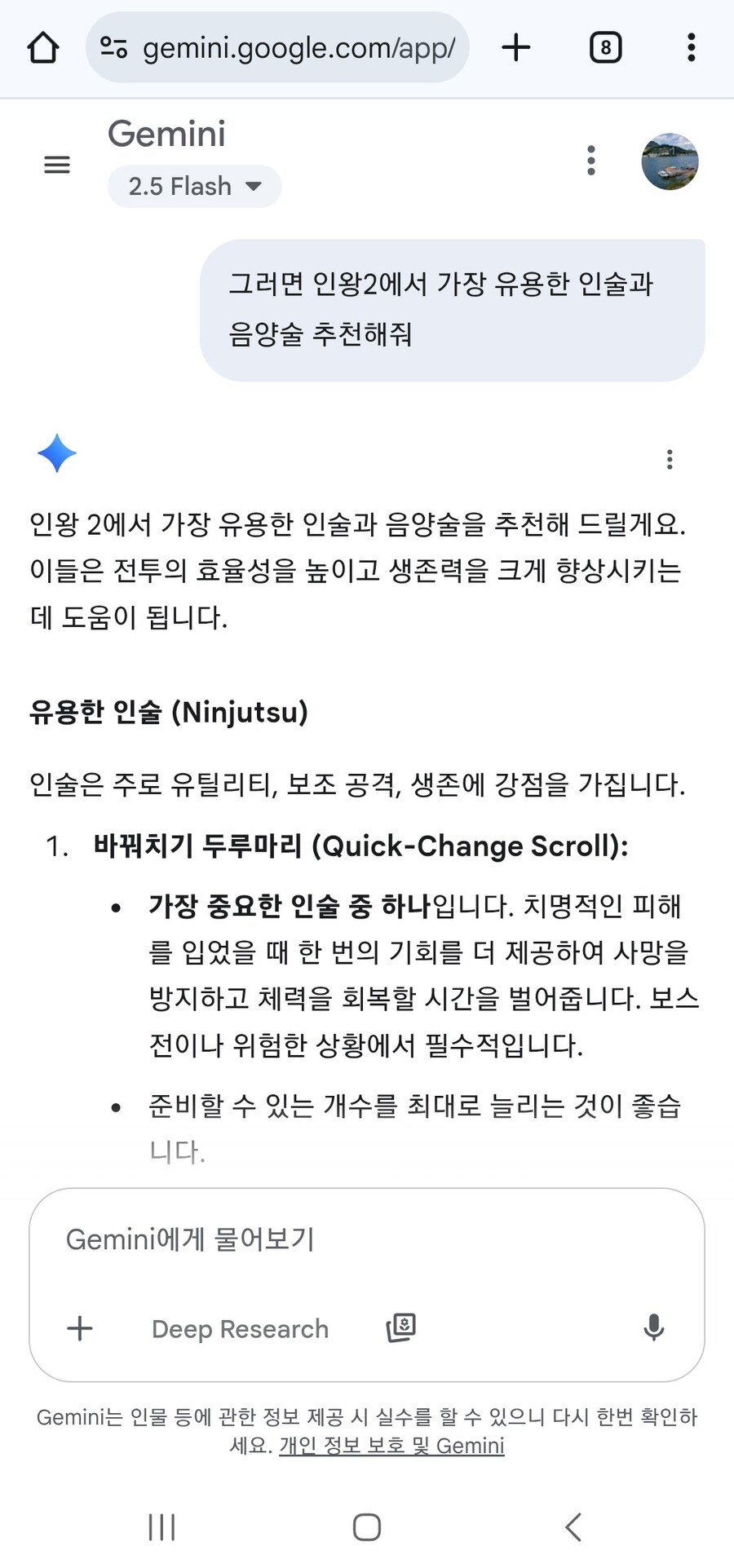The image size is (734, 1568).
Task: Open the browser overflow menu
Action: 691,48
